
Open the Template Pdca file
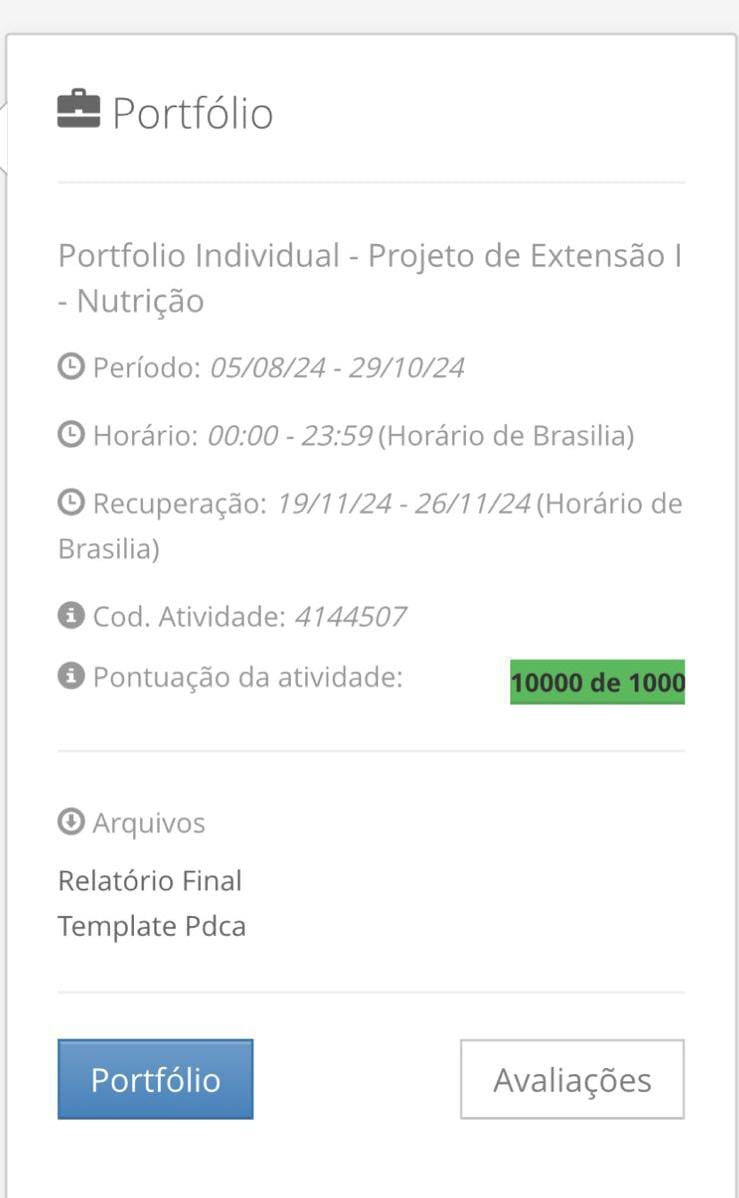point(152,927)
